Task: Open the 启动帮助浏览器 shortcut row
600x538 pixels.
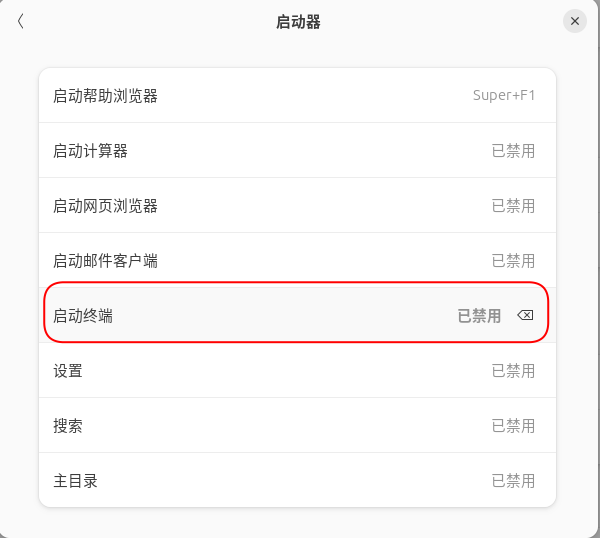Action: (x=297, y=96)
